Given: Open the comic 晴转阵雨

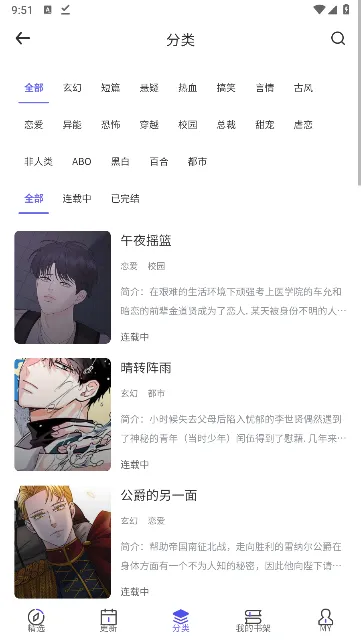Looking at the screenshot, I should point(180,415).
